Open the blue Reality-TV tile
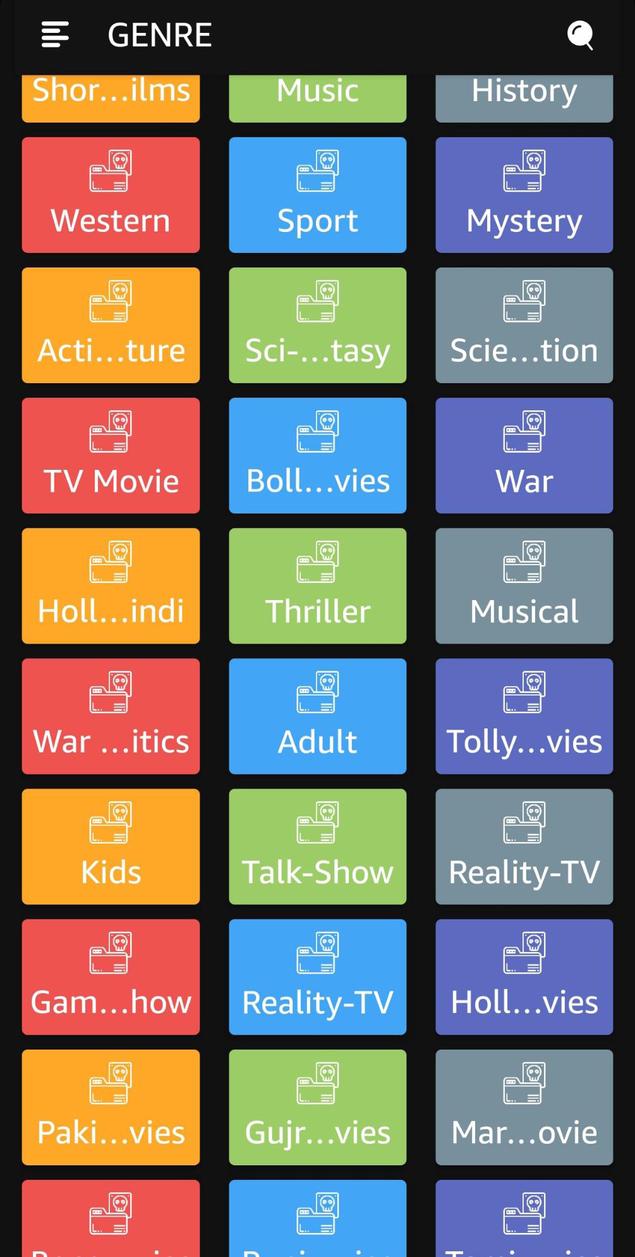Screen dimensions: 635x1257 (317, 977)
